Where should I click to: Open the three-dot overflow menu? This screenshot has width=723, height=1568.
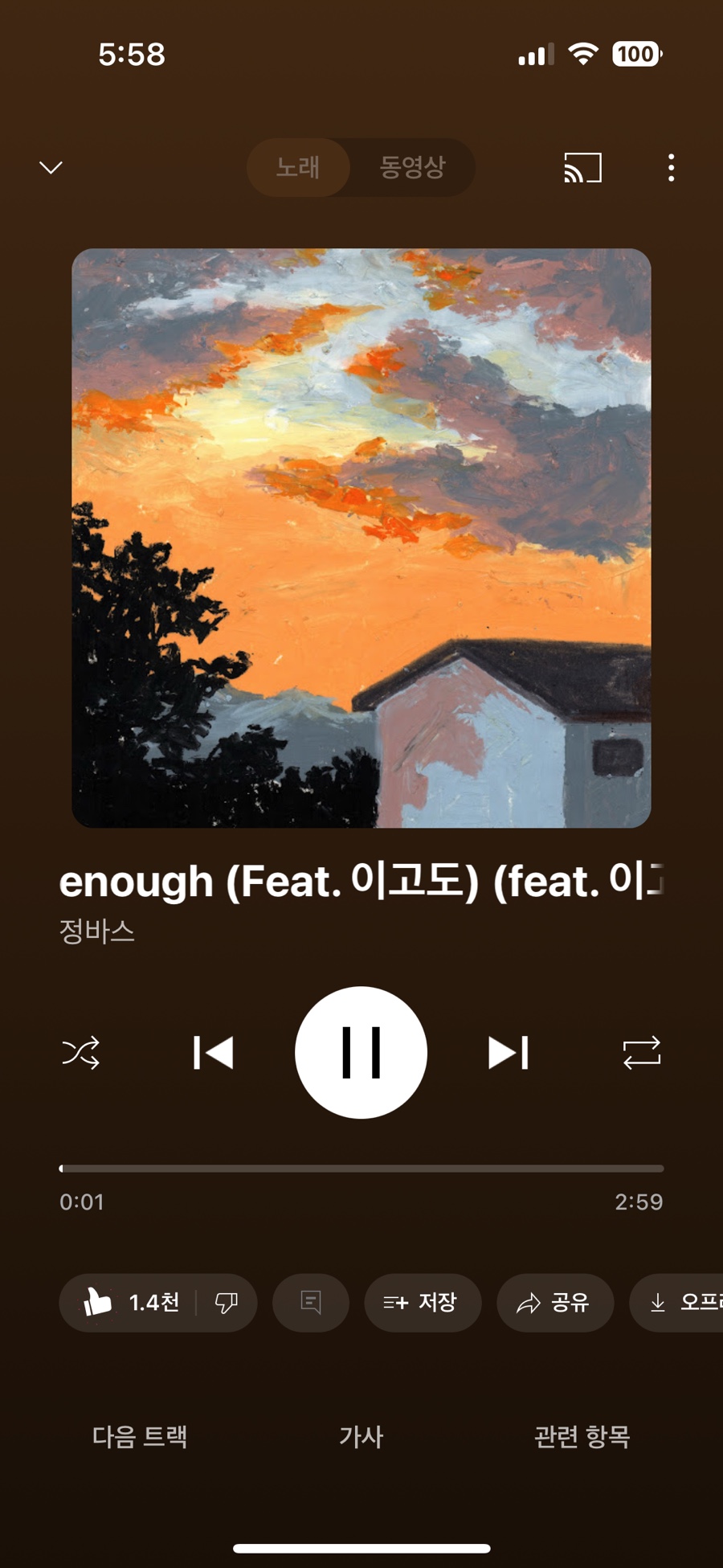pos(671,167)
